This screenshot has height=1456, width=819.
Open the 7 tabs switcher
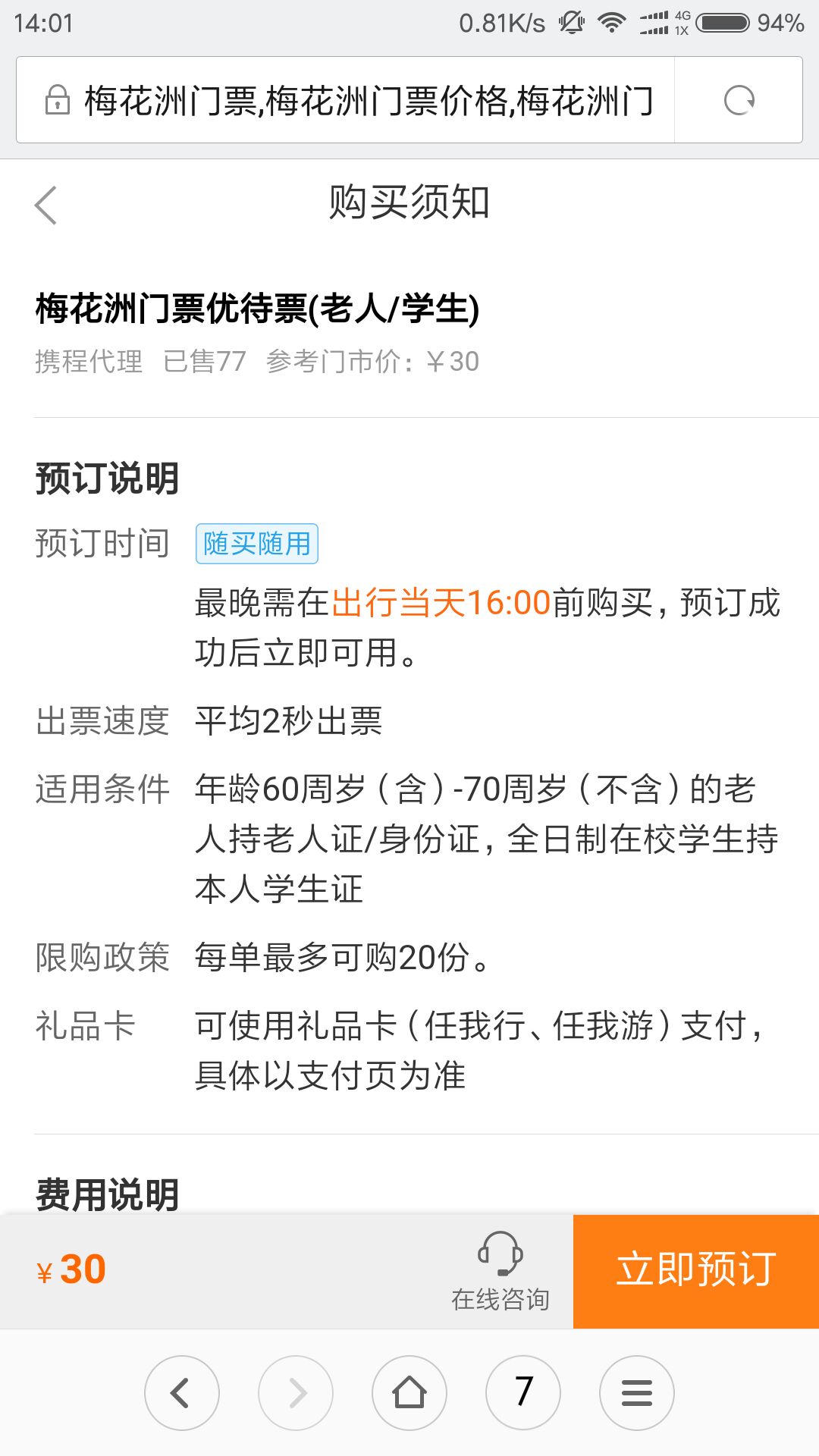(x=523, y=1392)
